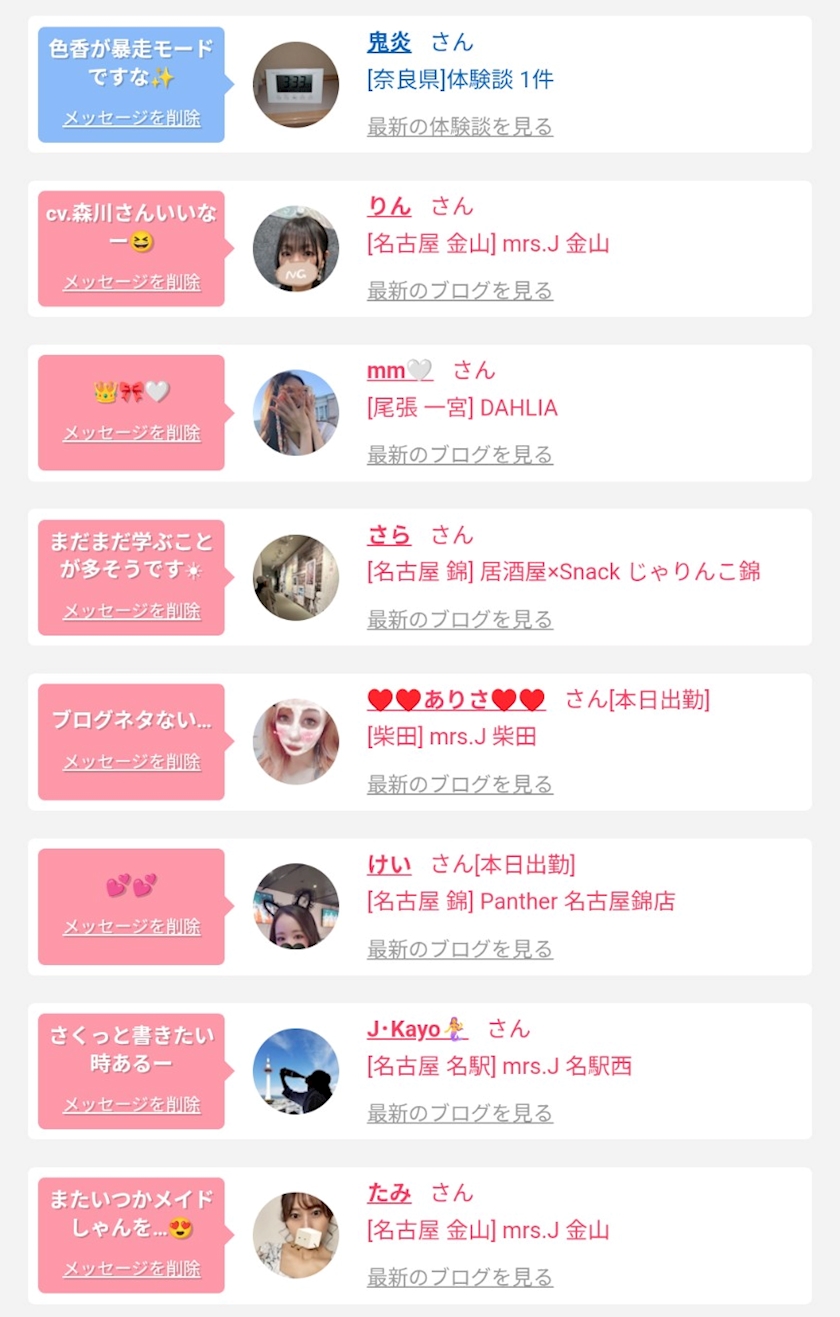Open ありさ's profile name link

pyautogui.click(x=456, y=700)
